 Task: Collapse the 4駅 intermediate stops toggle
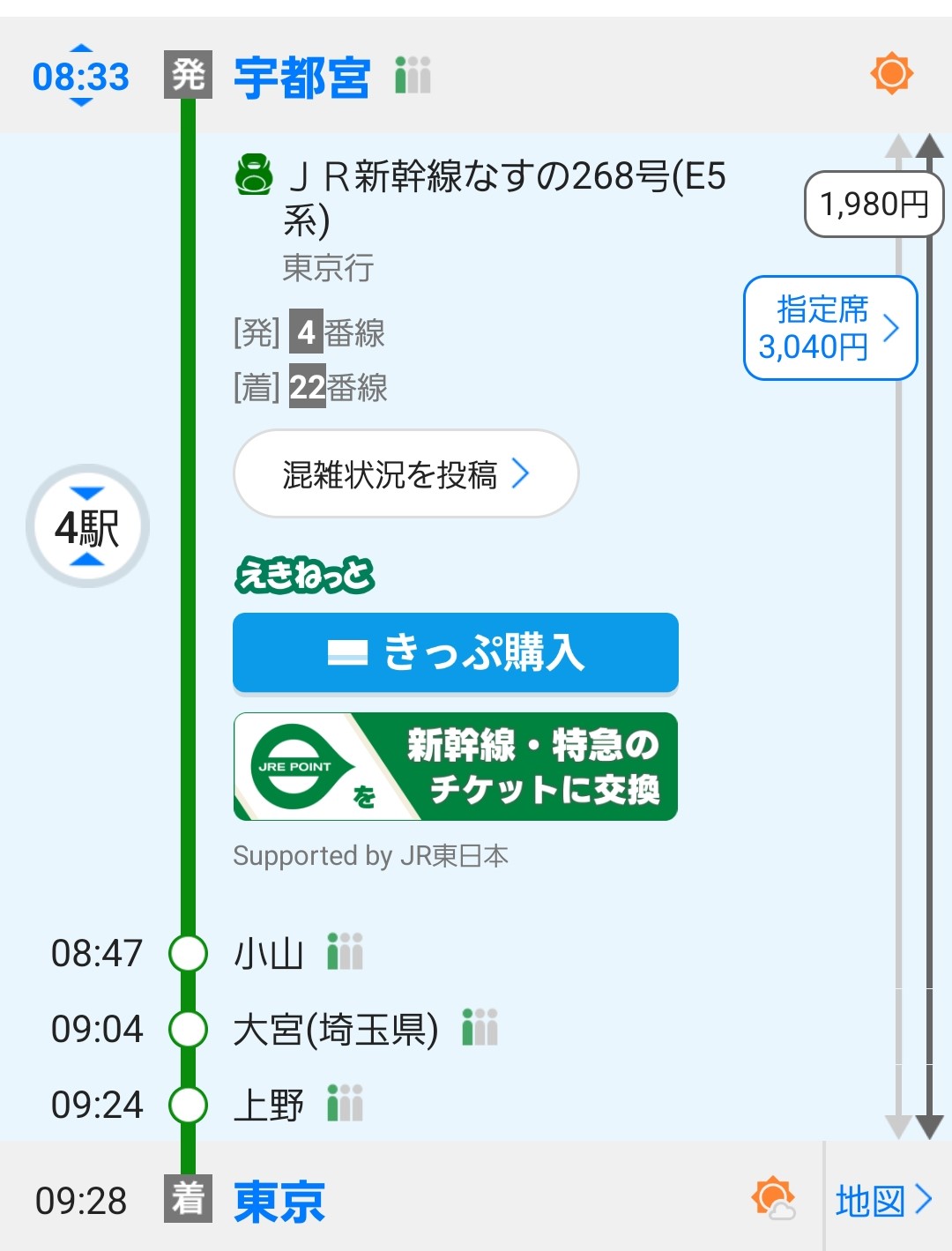pyautogui.click(x=87, y=526)
